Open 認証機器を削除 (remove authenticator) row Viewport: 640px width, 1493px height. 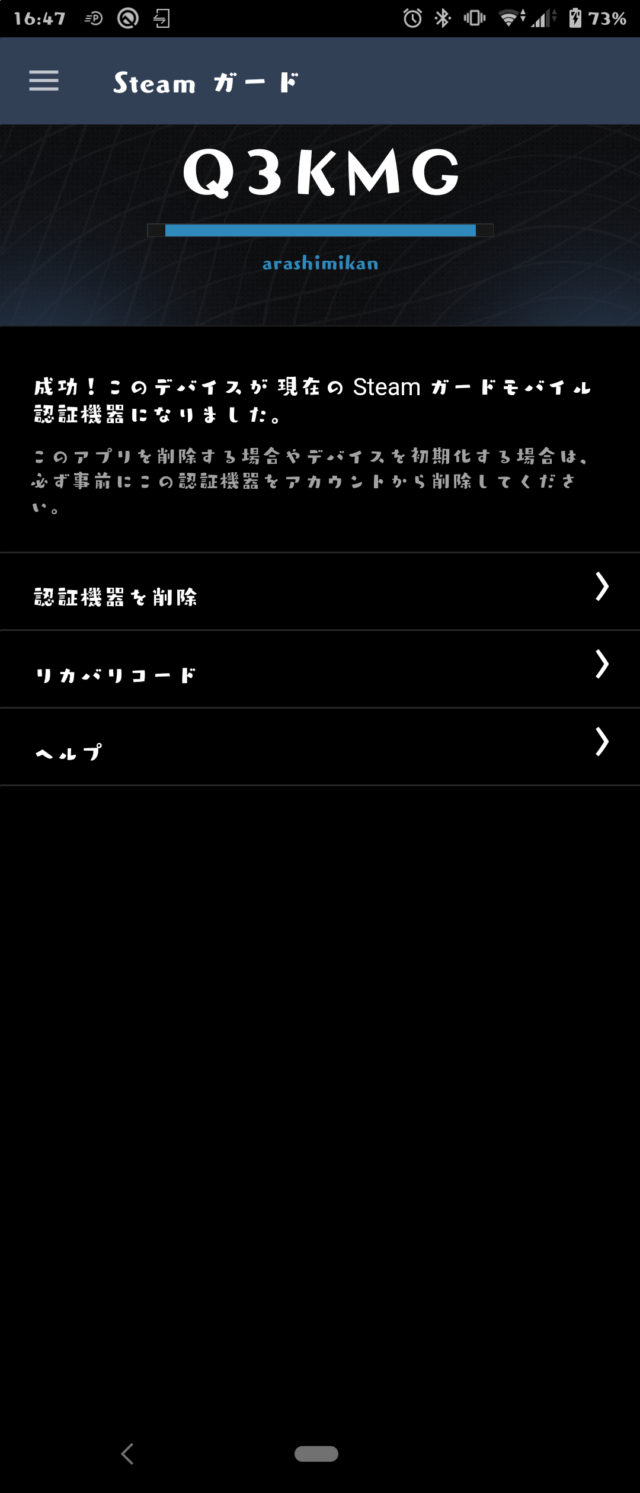click(320, 592)
